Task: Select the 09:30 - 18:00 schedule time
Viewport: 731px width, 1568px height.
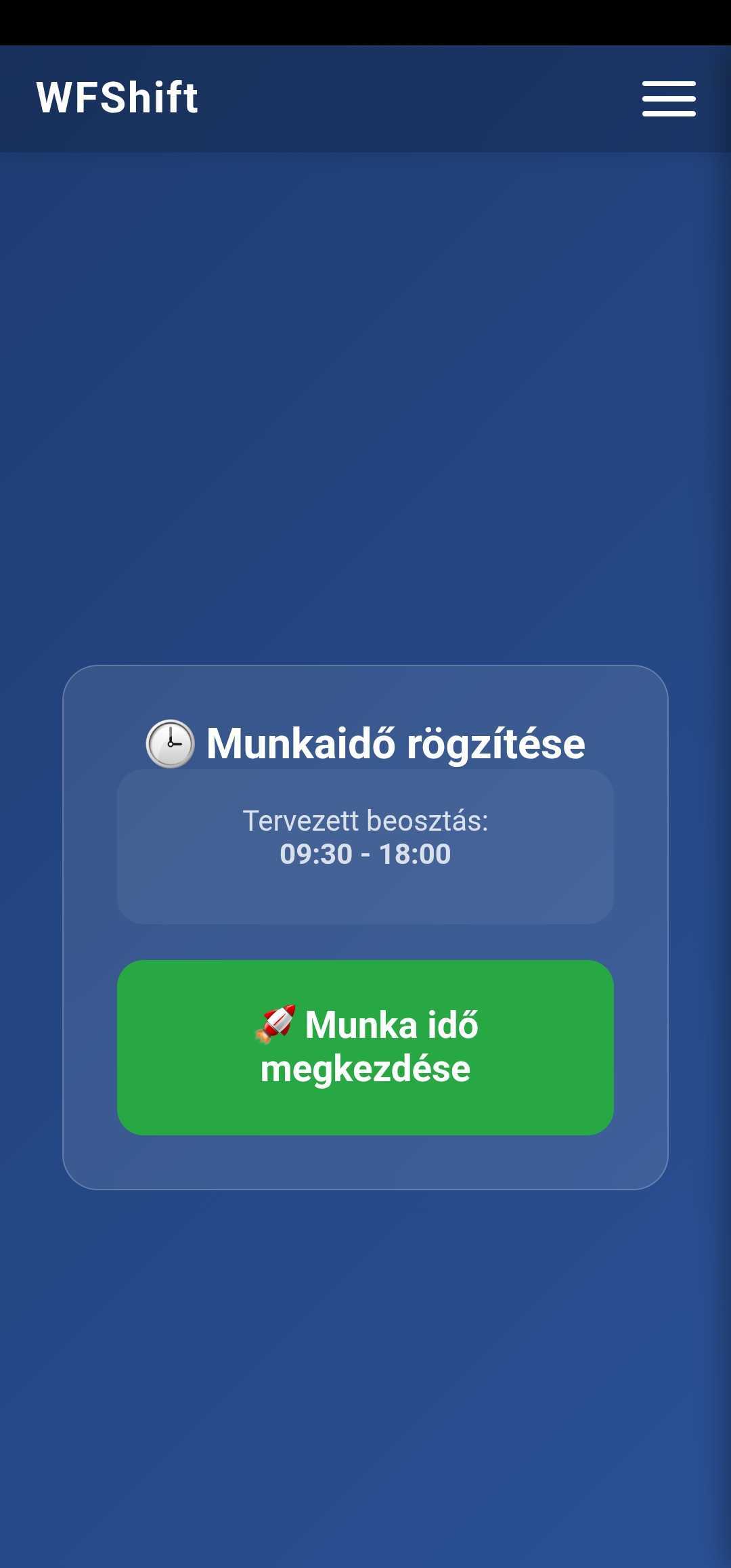Action: [x=365, y=854]
